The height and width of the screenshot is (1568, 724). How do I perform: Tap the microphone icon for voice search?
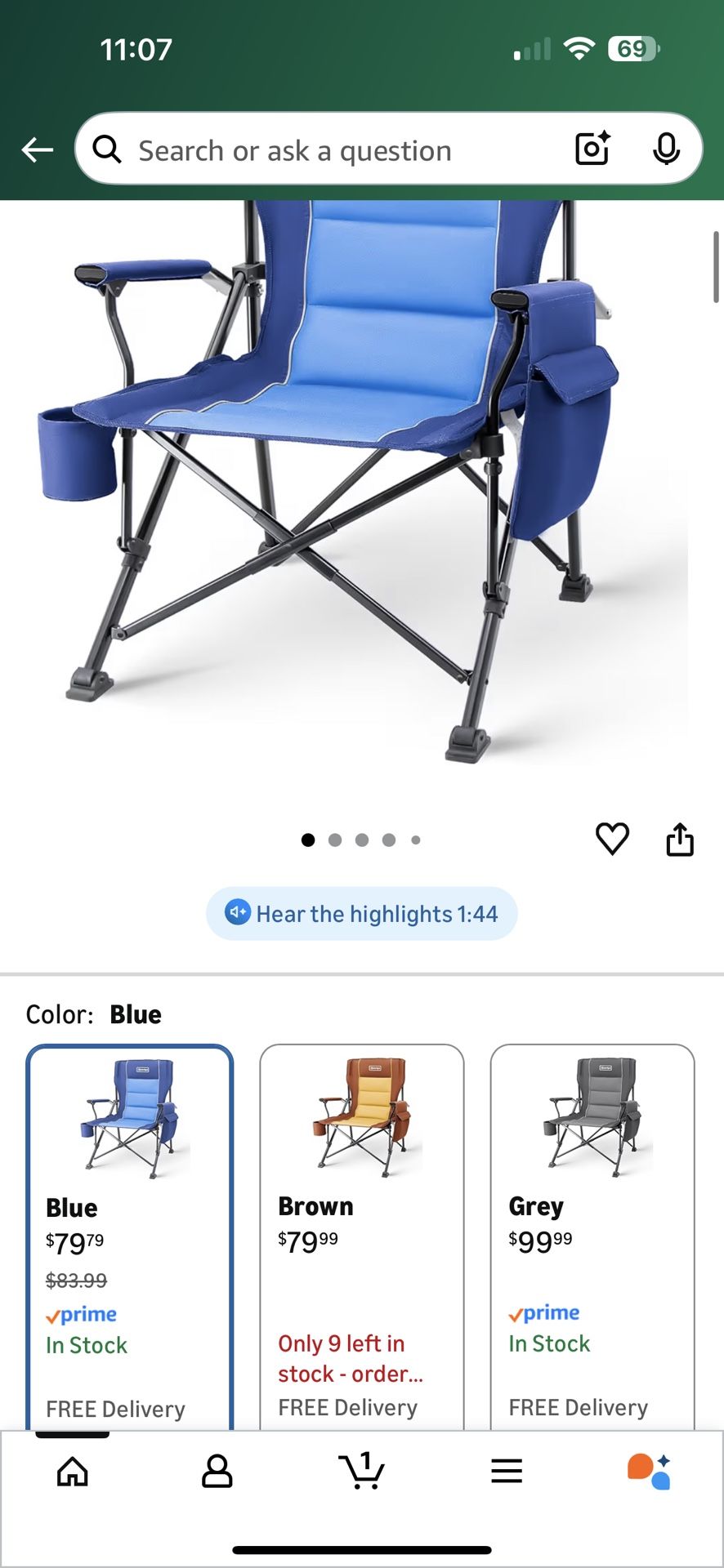coord(667,150)
